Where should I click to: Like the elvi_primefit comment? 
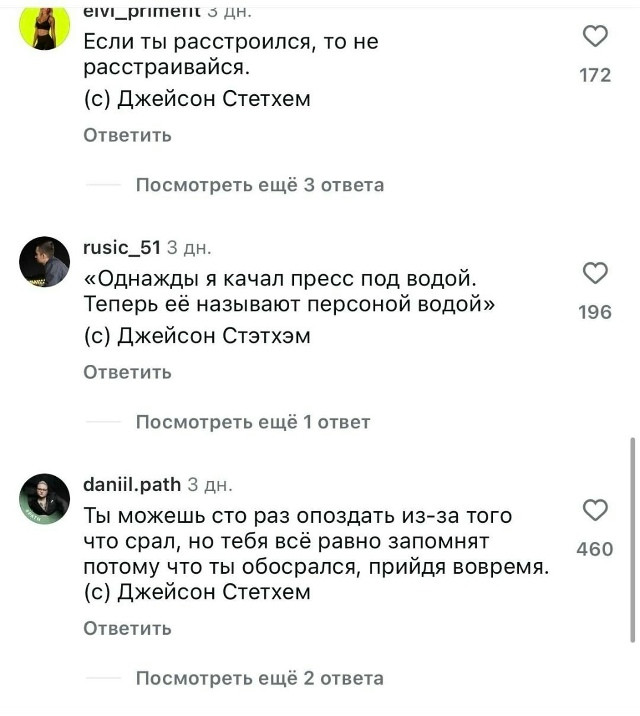[595, 38]
